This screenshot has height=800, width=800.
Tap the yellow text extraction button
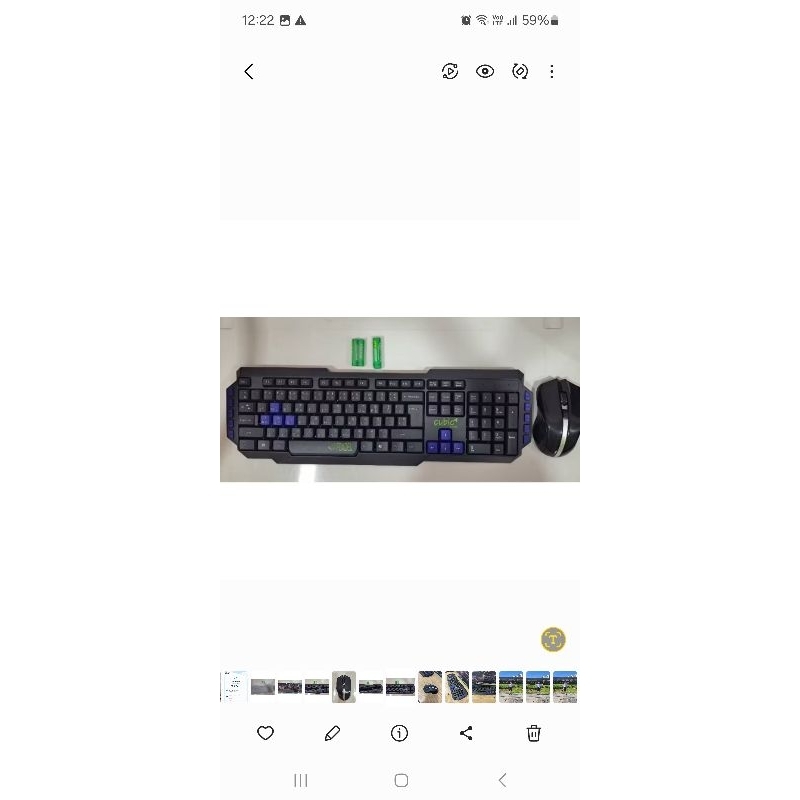pos(553,639)
